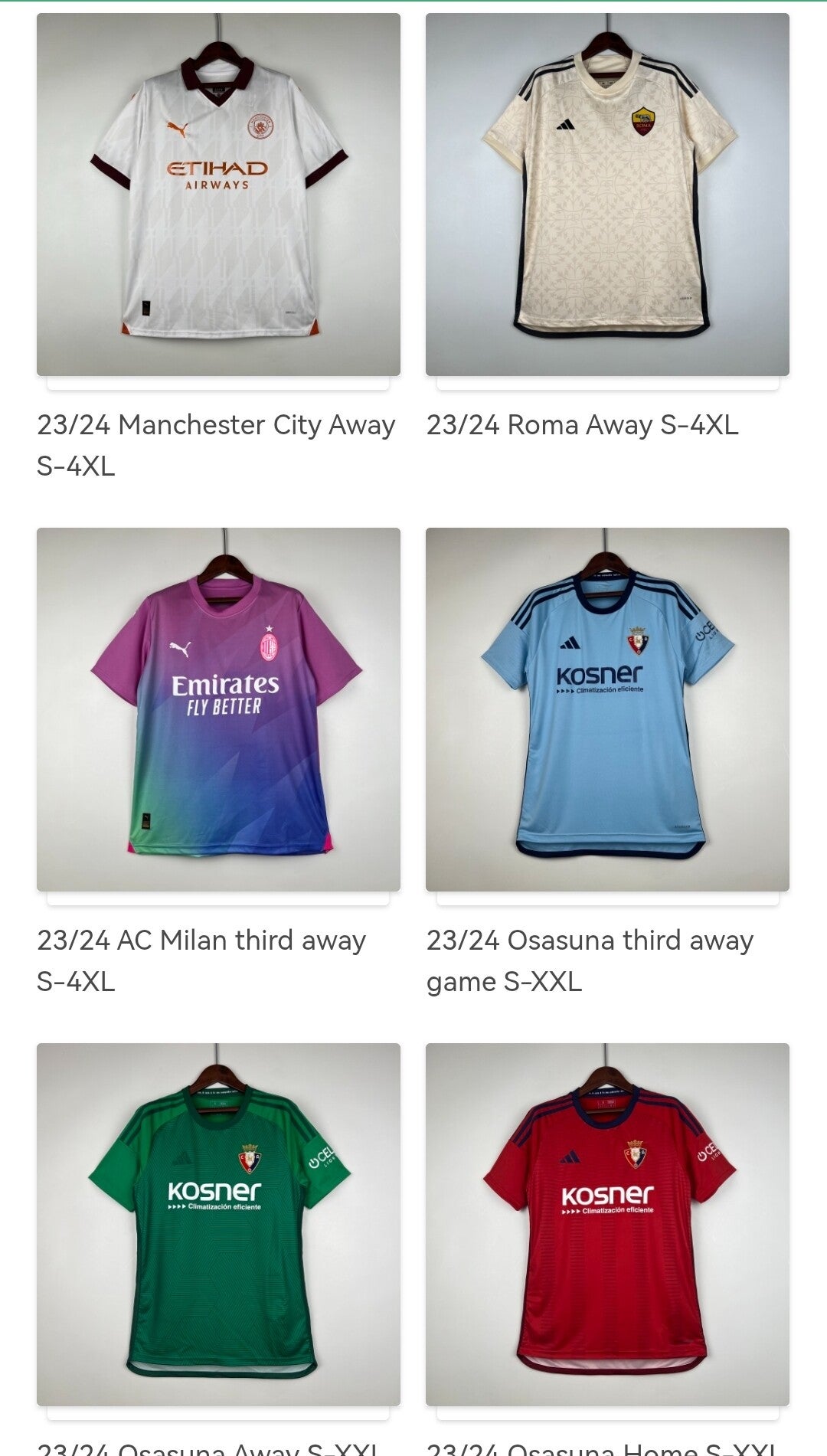Screen dimensions: 827x1456
Task: Select the red 23/24 Osasuna Home jersey
Action: click(x=607, y=1224)
